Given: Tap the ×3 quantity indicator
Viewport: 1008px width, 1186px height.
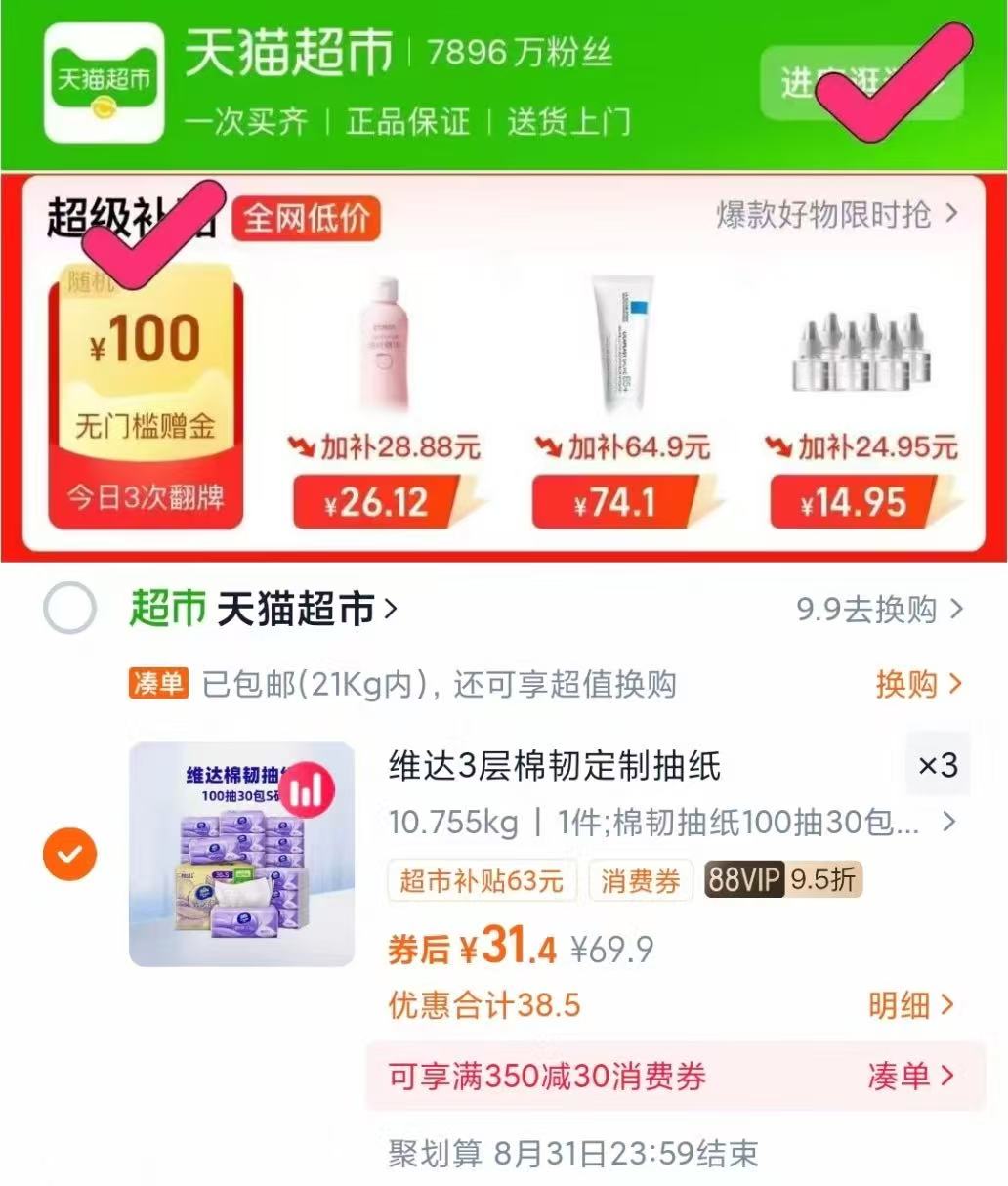Looking at the screenshot, I should click(x=937, y=766).
